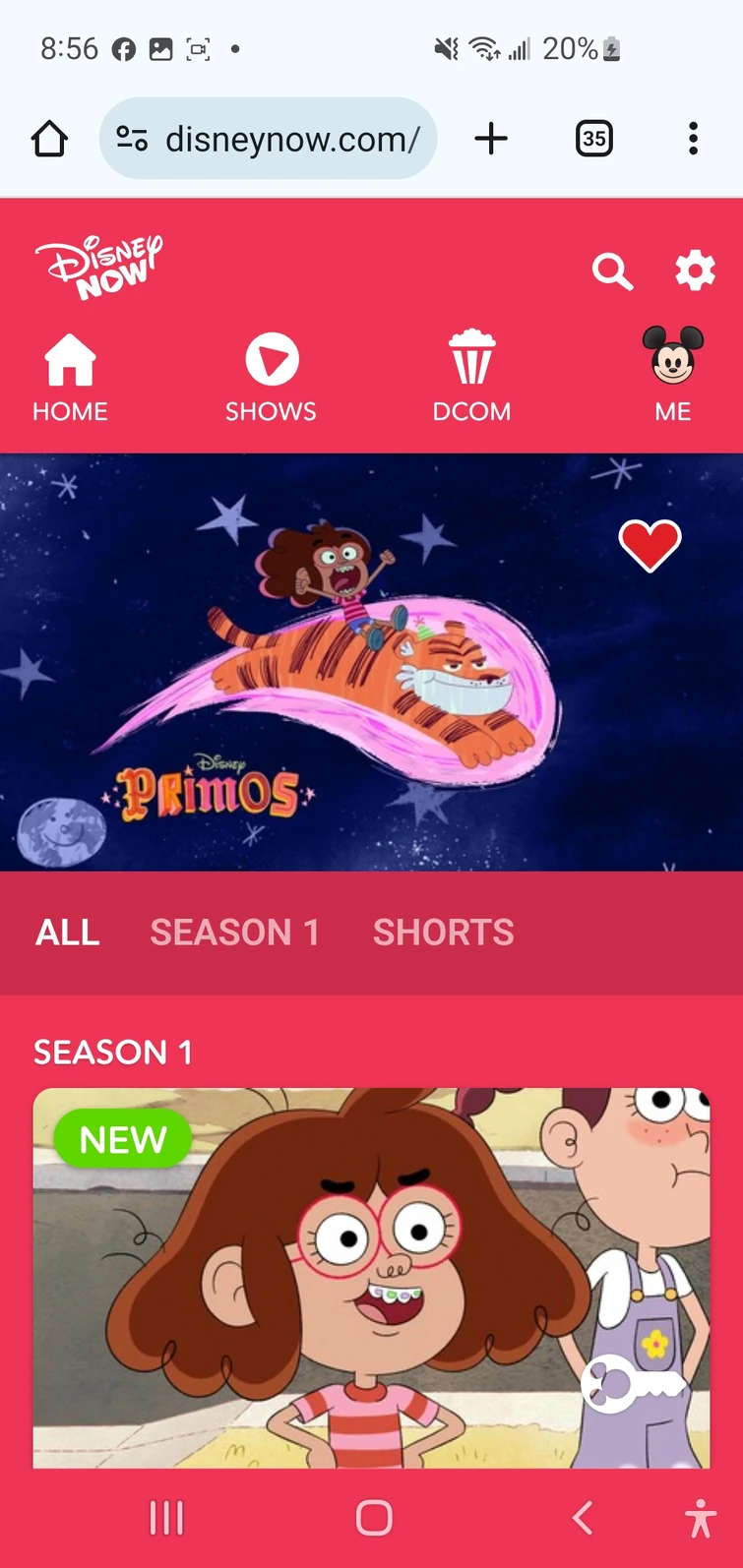Click the DisneyNOW logo
The width and height of the screenshot is (743, 1568).
coord(99,263)
